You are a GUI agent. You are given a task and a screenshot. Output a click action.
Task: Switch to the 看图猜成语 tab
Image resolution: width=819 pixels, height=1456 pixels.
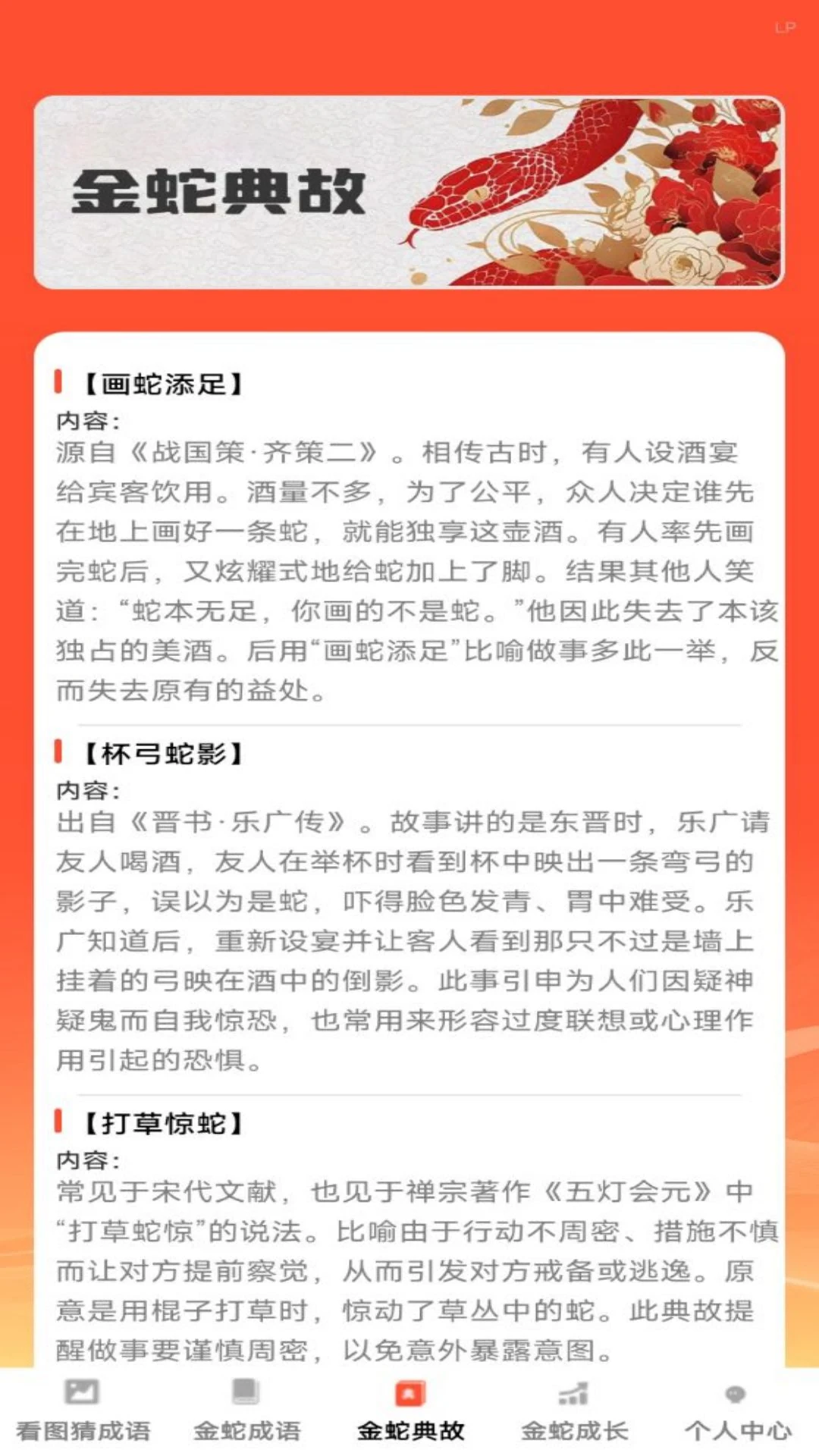(x=82, y=1412)
